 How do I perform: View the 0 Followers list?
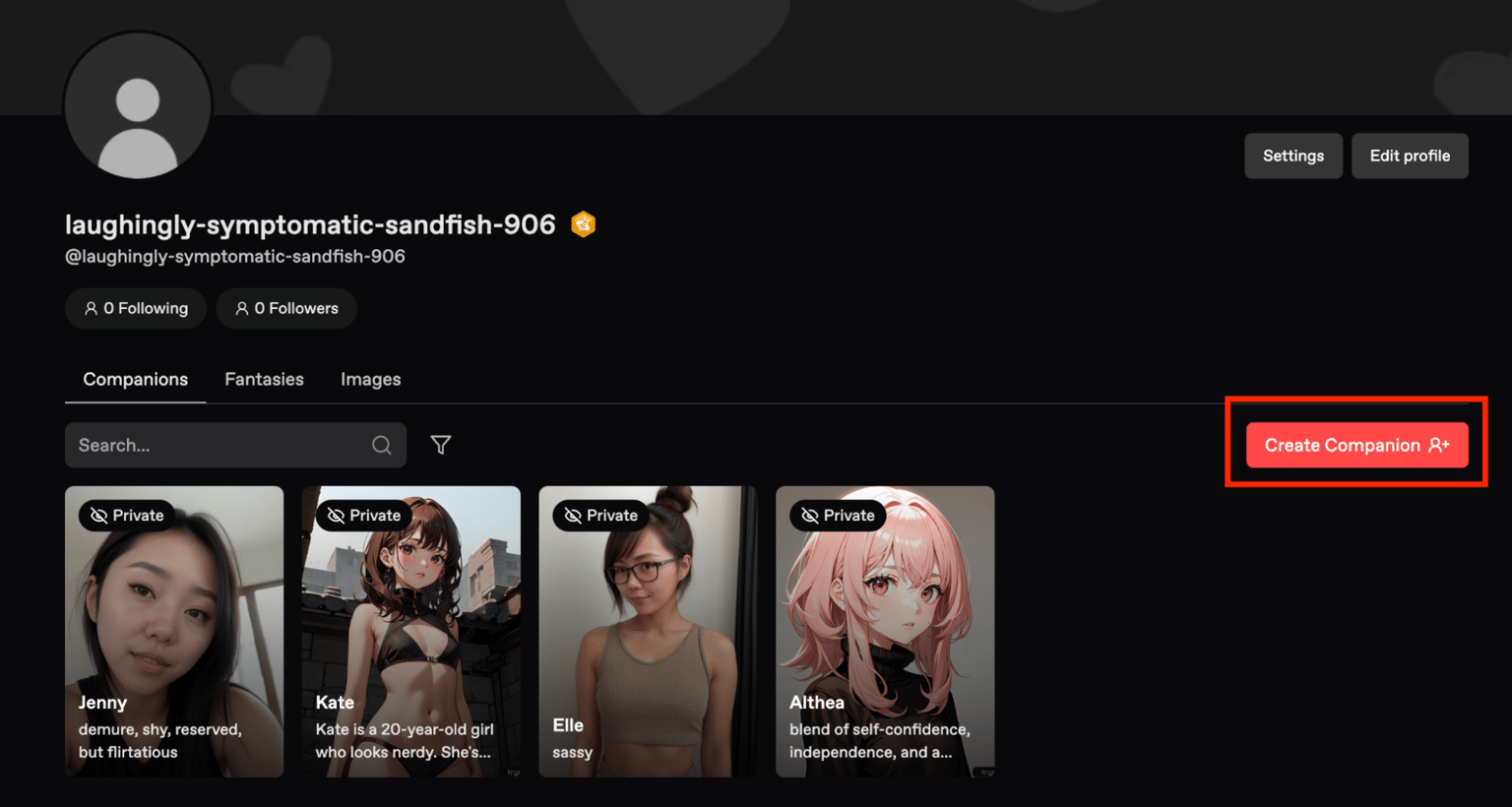[x=286, y=308]
